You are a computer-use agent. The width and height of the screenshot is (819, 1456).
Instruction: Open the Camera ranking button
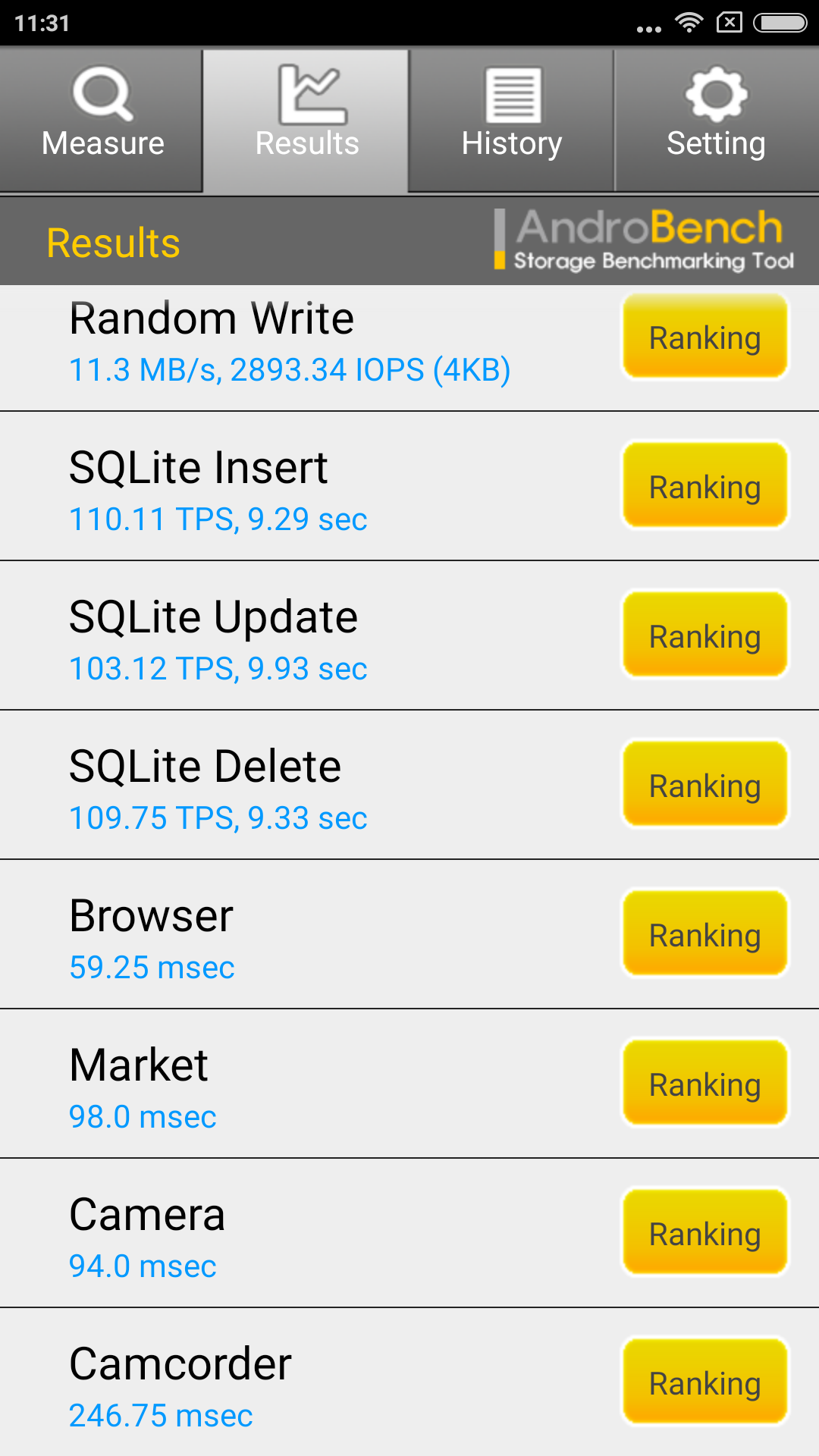(x=705, y=1233)
